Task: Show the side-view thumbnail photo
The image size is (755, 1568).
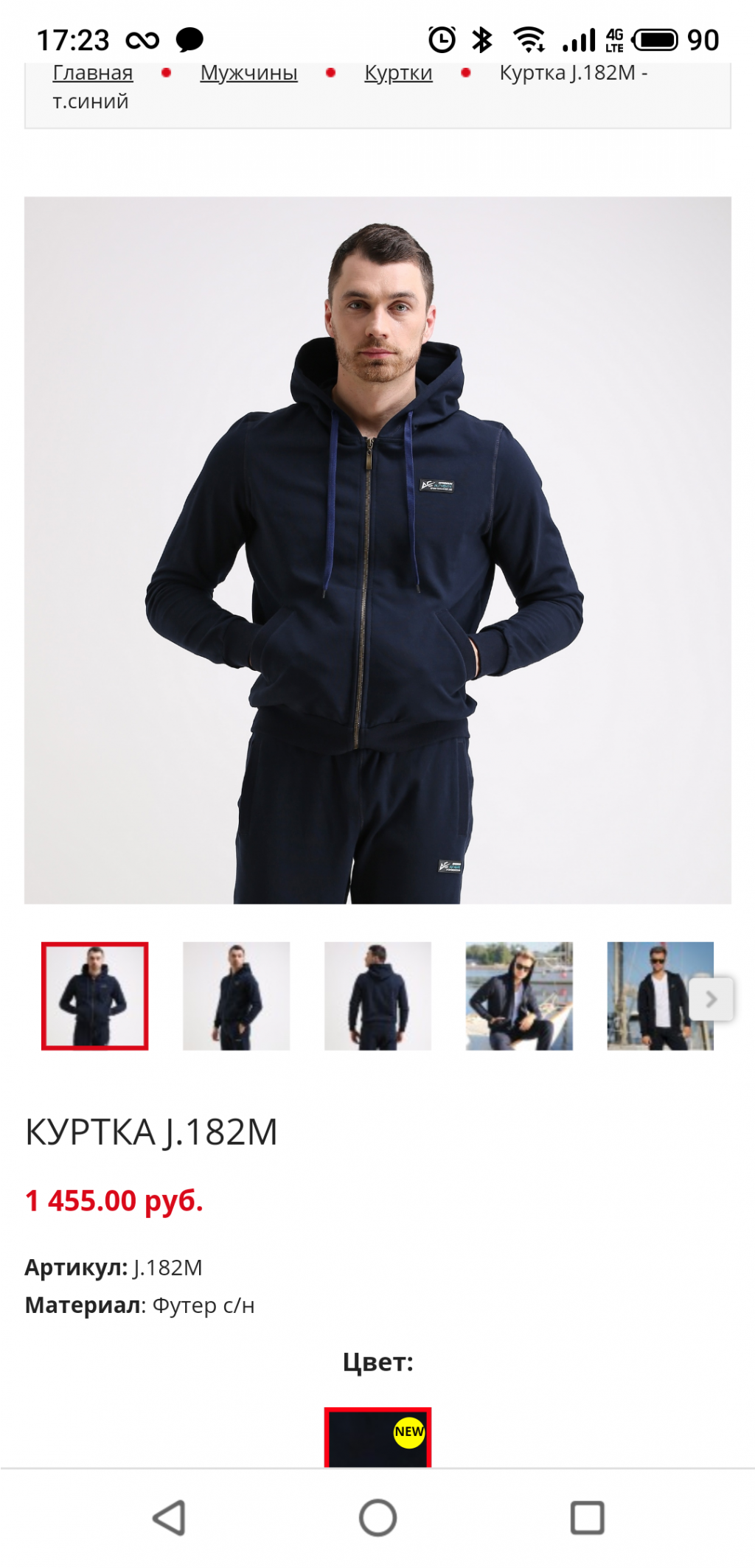Action: [236, 995]
